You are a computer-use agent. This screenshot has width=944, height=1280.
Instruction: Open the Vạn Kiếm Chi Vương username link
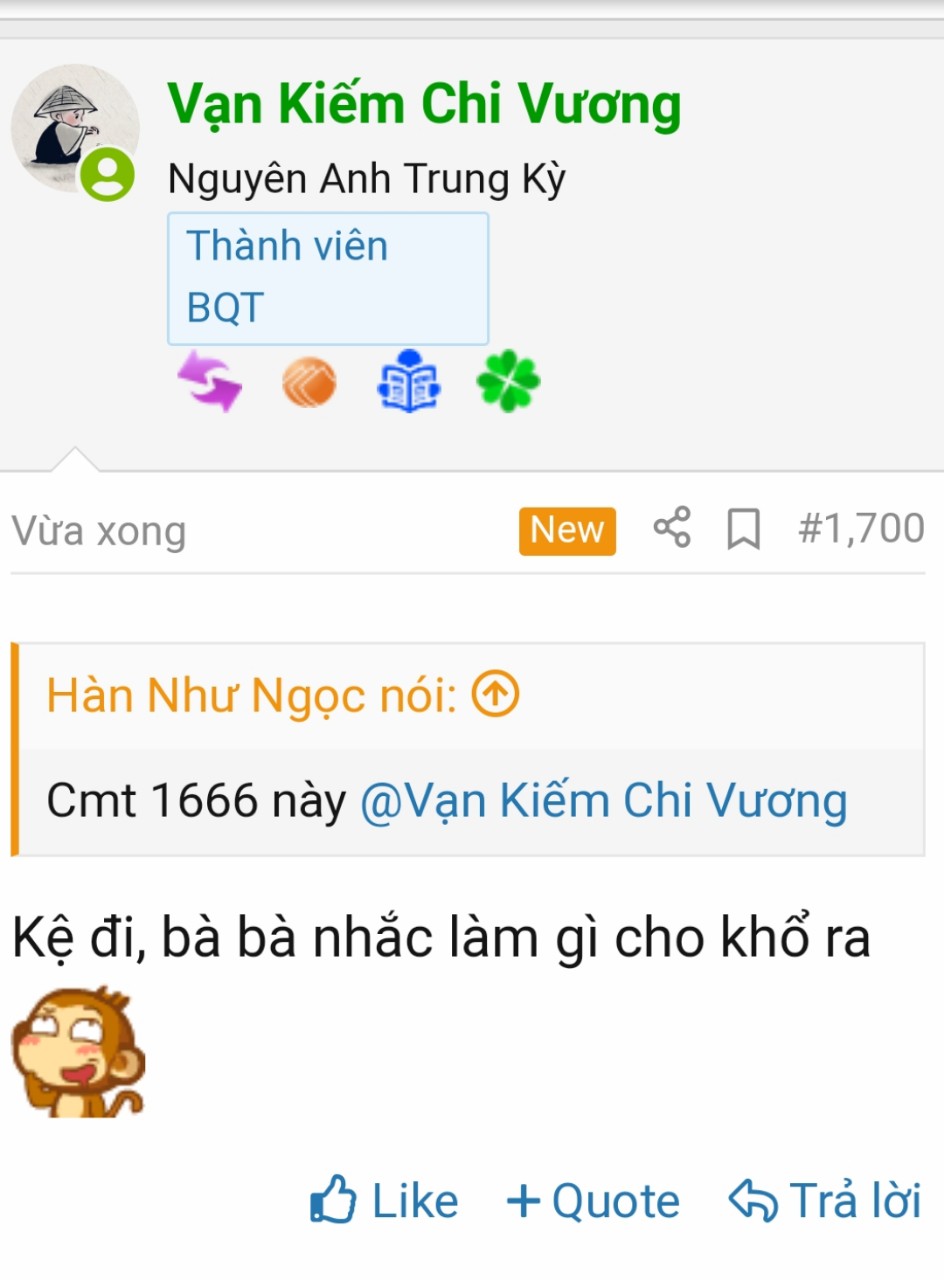pyautogui.click(x=424, y=104)
